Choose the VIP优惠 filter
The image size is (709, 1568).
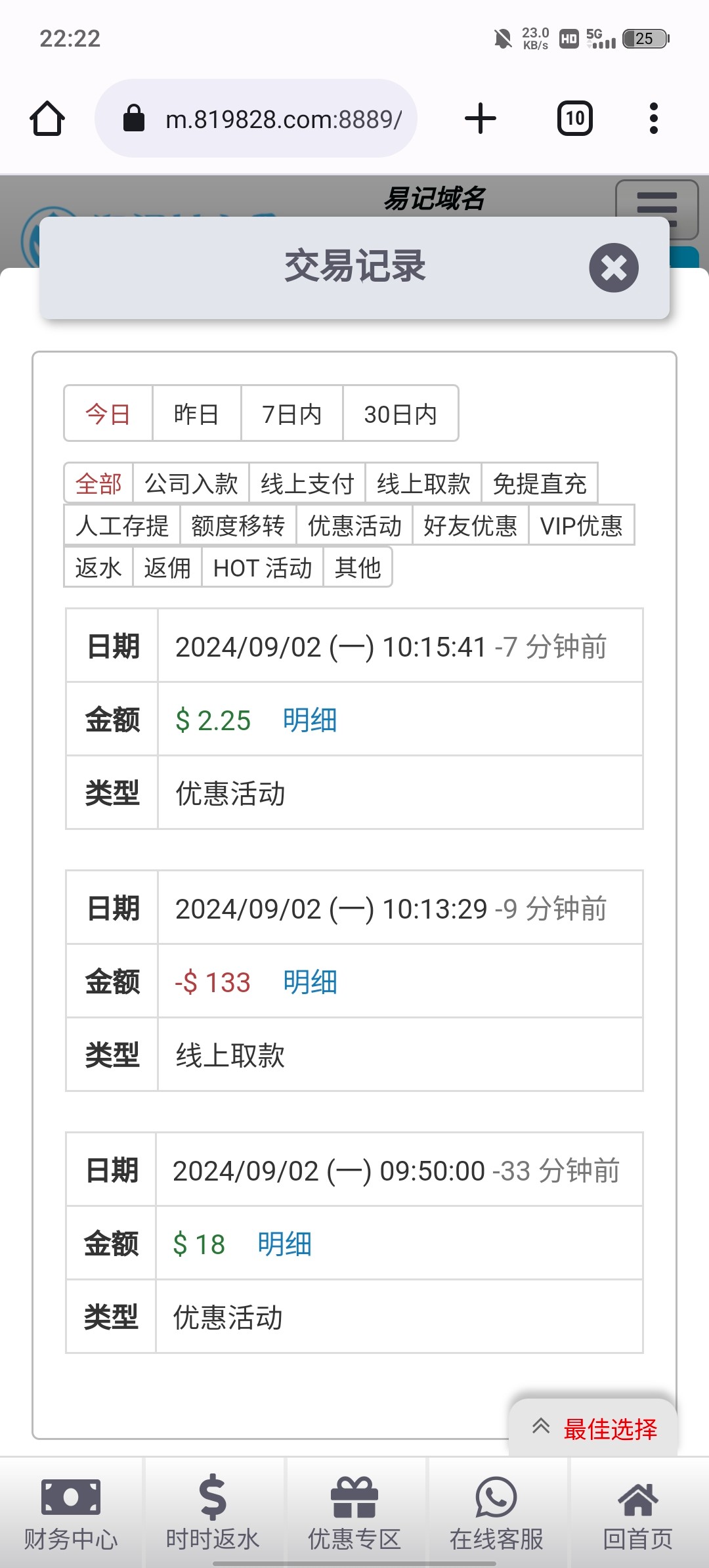tap(581, 525)
